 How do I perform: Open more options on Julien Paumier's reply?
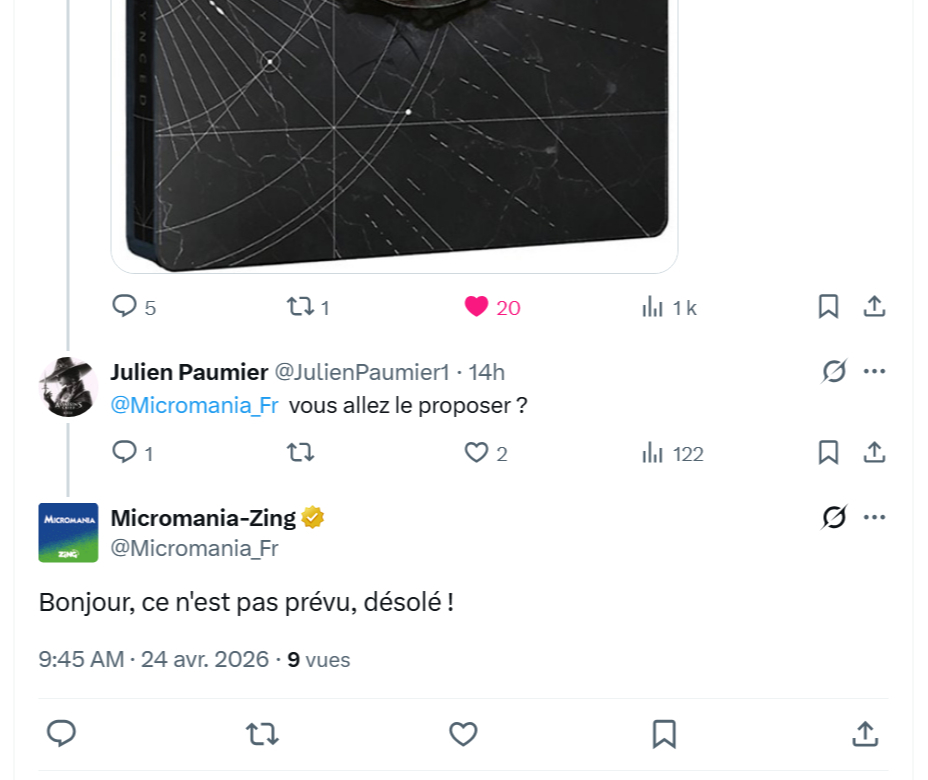(874, 372)
